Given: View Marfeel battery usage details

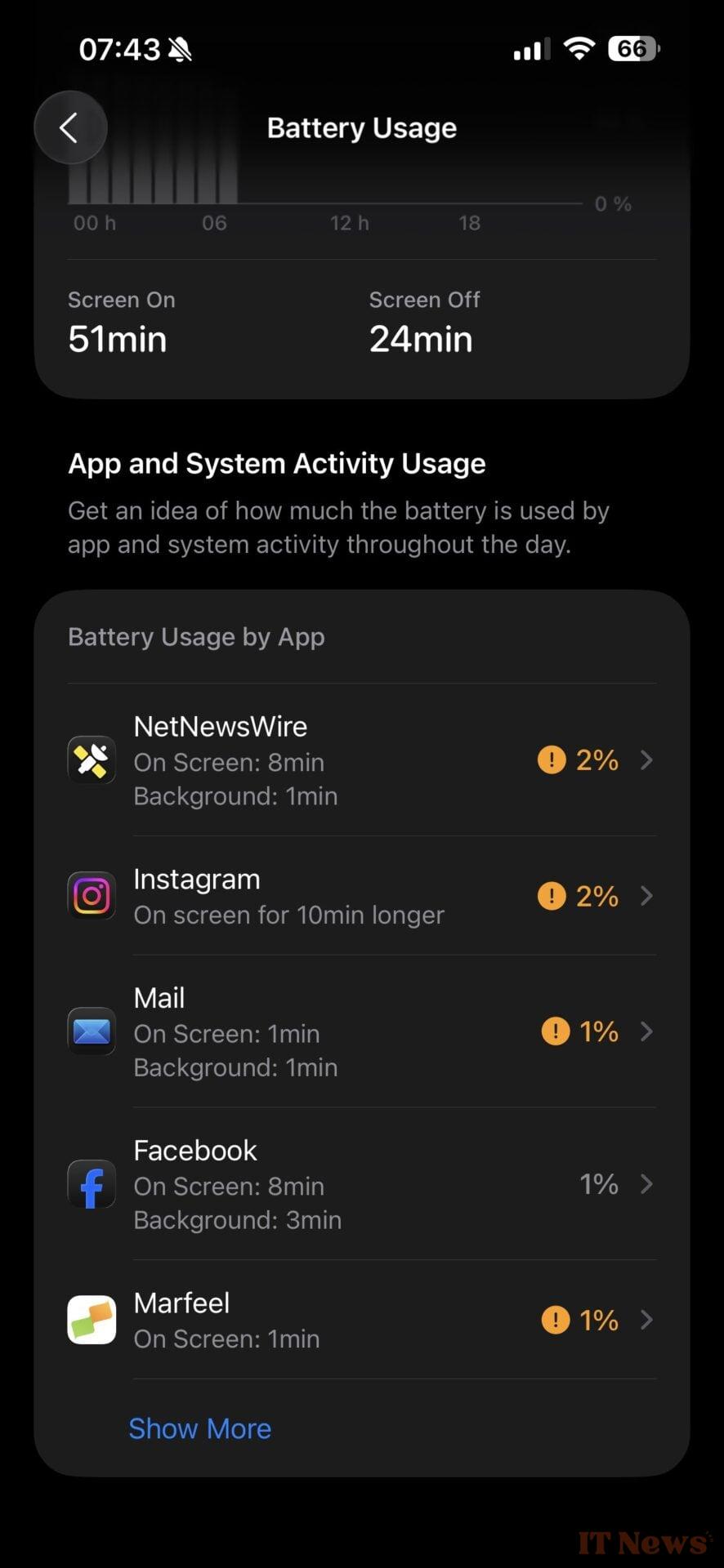Looking at the screenshot, I should (361, 1320).
